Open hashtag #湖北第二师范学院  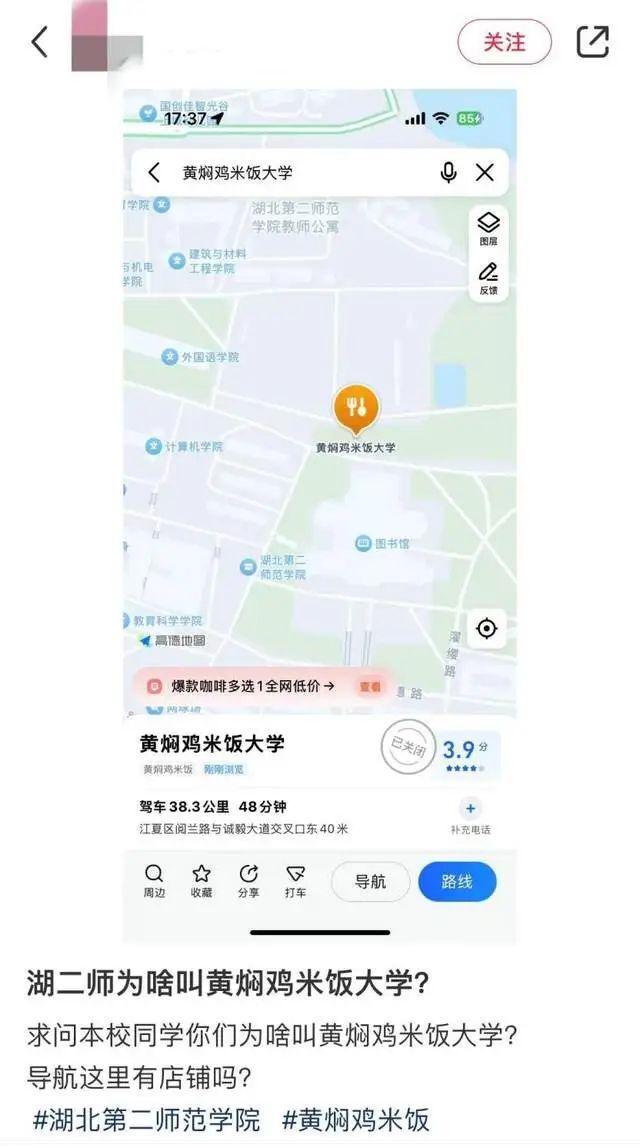(147, 1118)
